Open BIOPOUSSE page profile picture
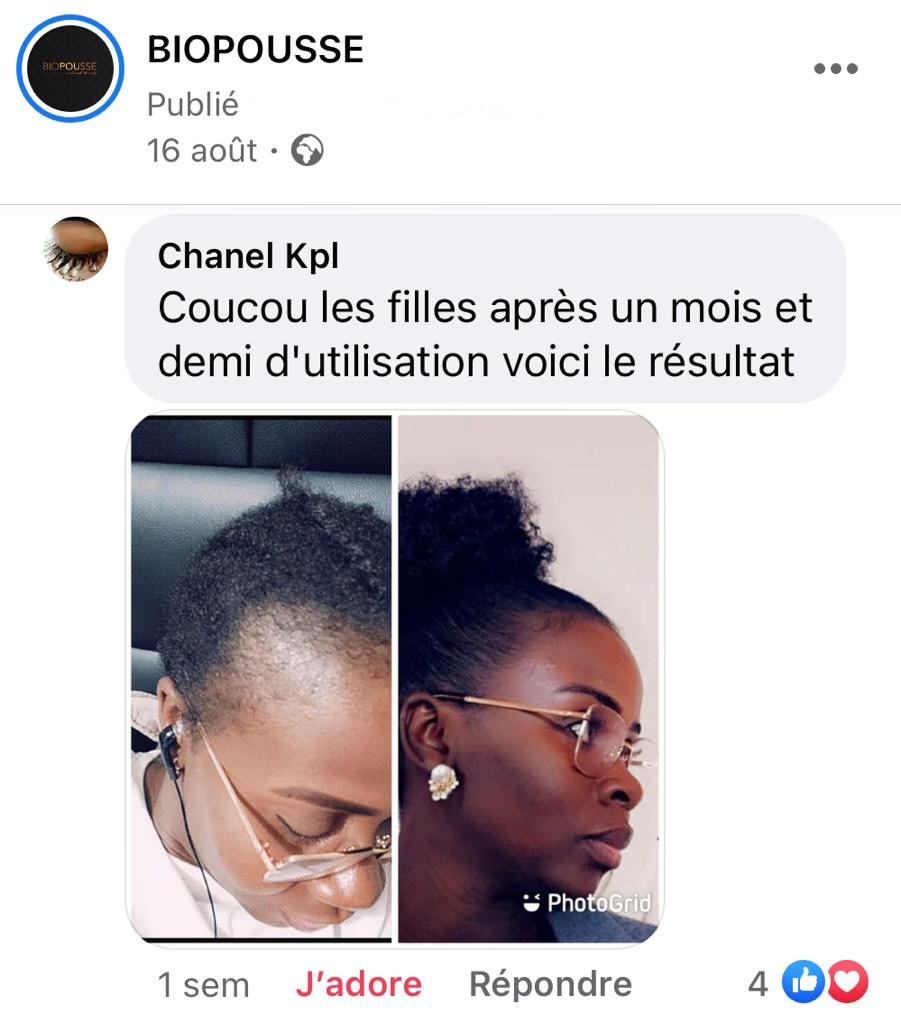The width and height of the screenshot is (901, 1024). 70,69
